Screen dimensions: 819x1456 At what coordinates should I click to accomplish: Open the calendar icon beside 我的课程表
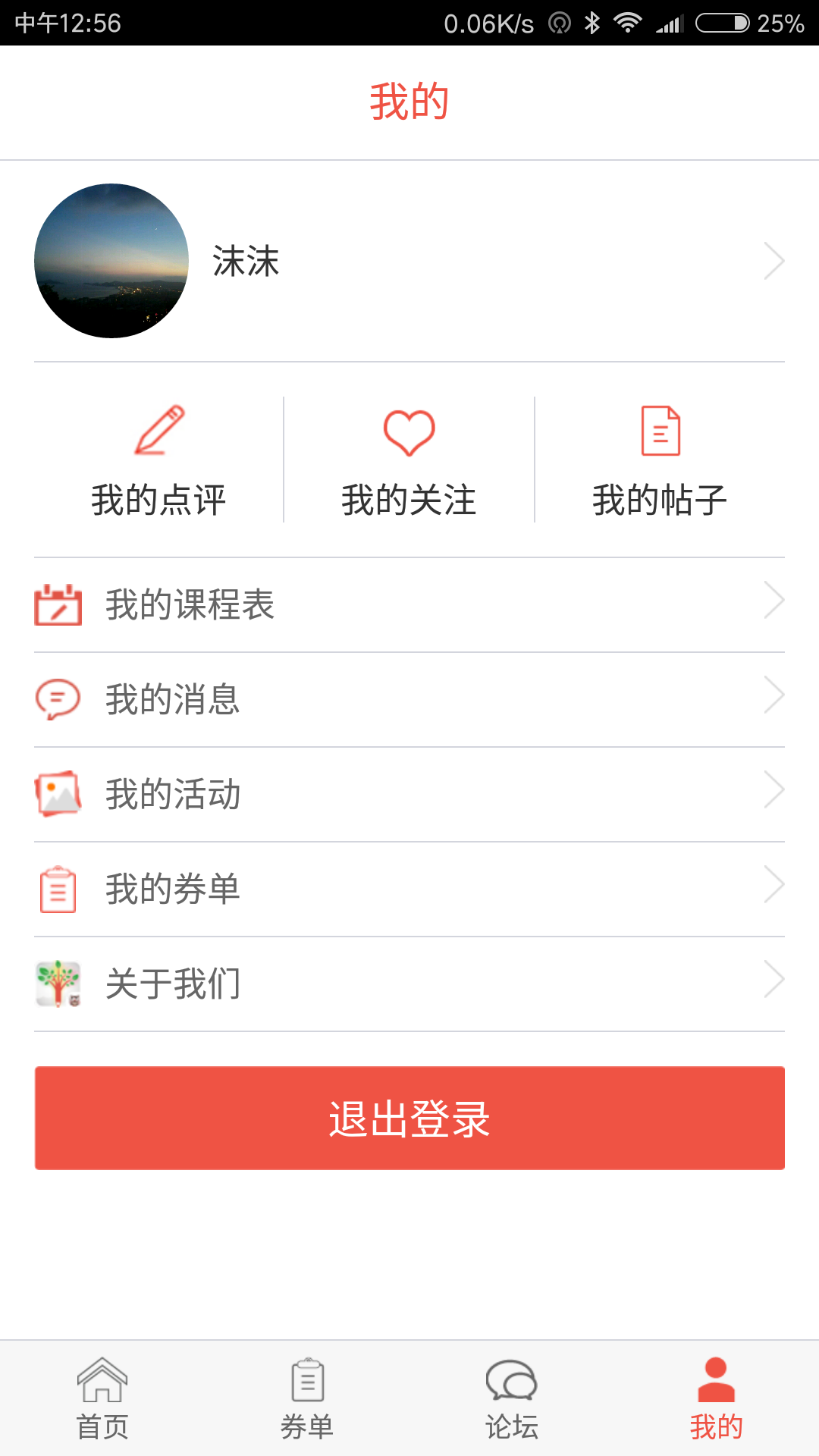pyautogui.click(x=59, y=604)
